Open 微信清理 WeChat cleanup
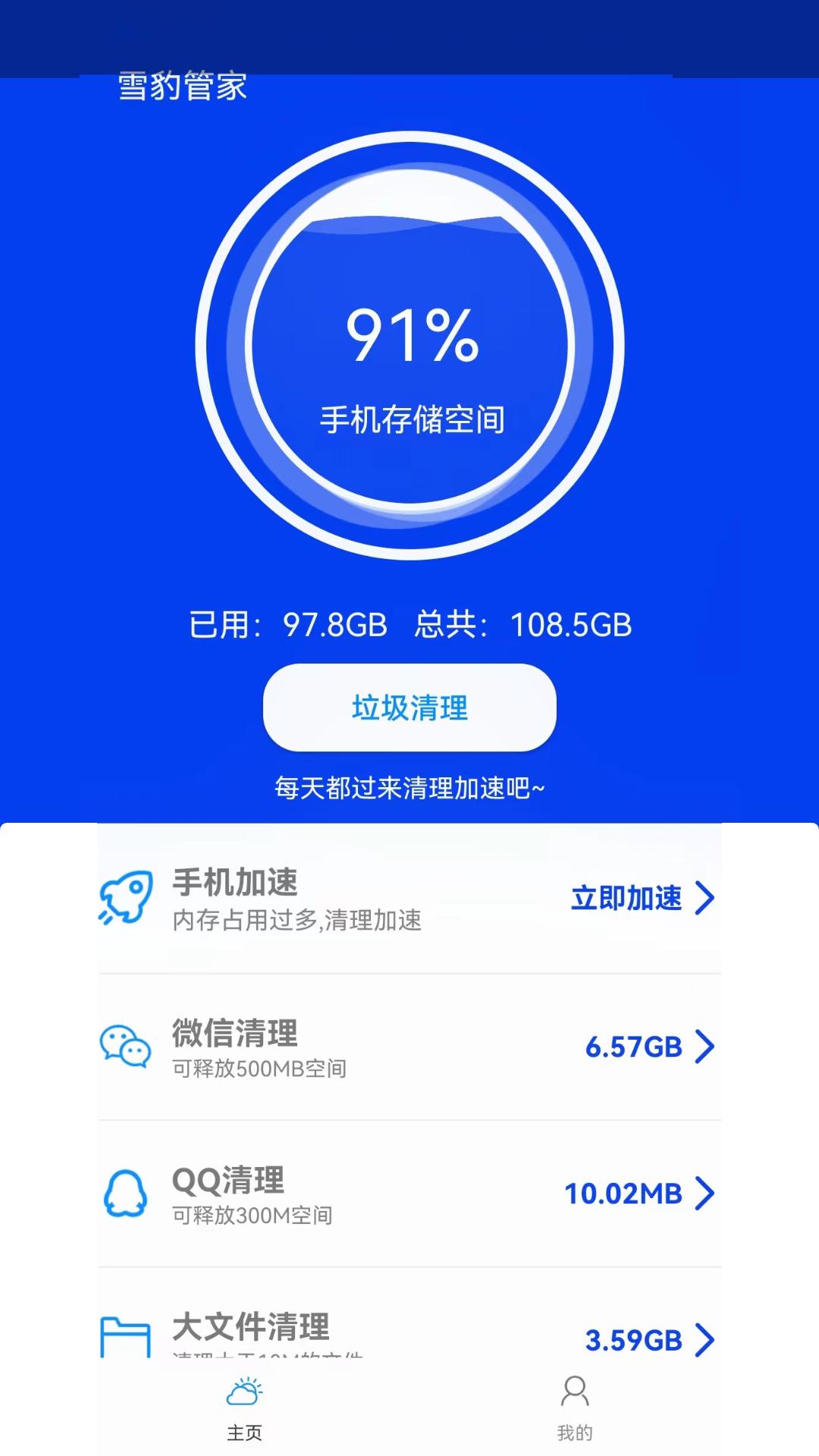Viewport: 819px width, 1456px height. pyautogui.click(x=409, y=1047)
